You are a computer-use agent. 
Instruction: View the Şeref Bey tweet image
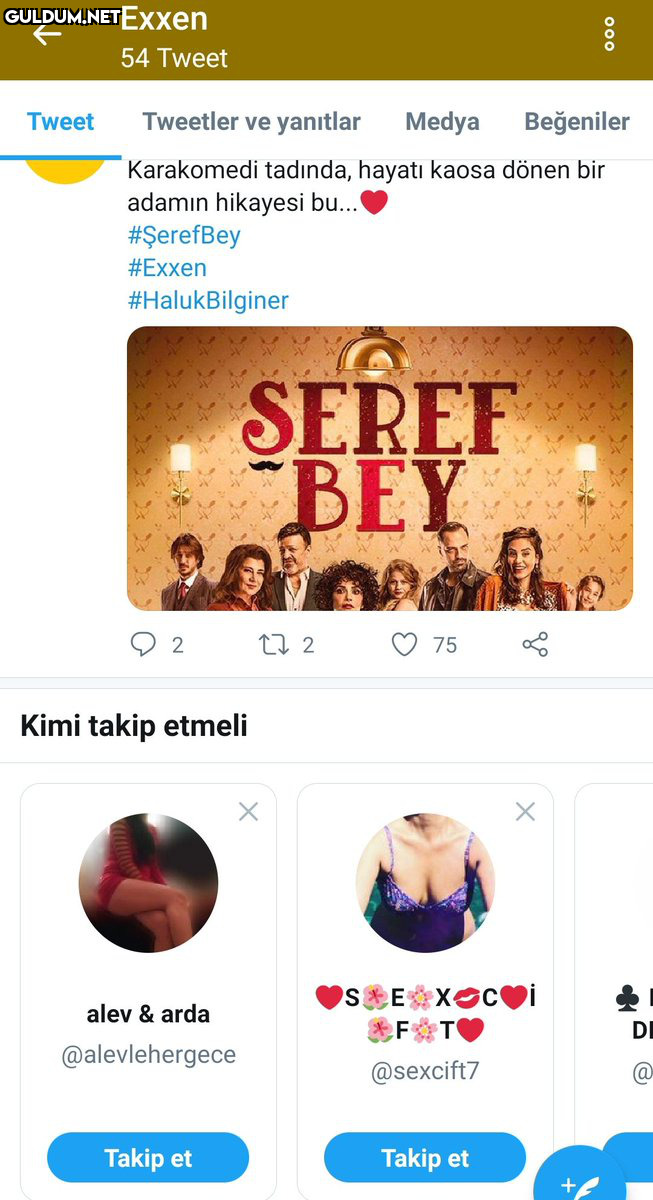380,468
